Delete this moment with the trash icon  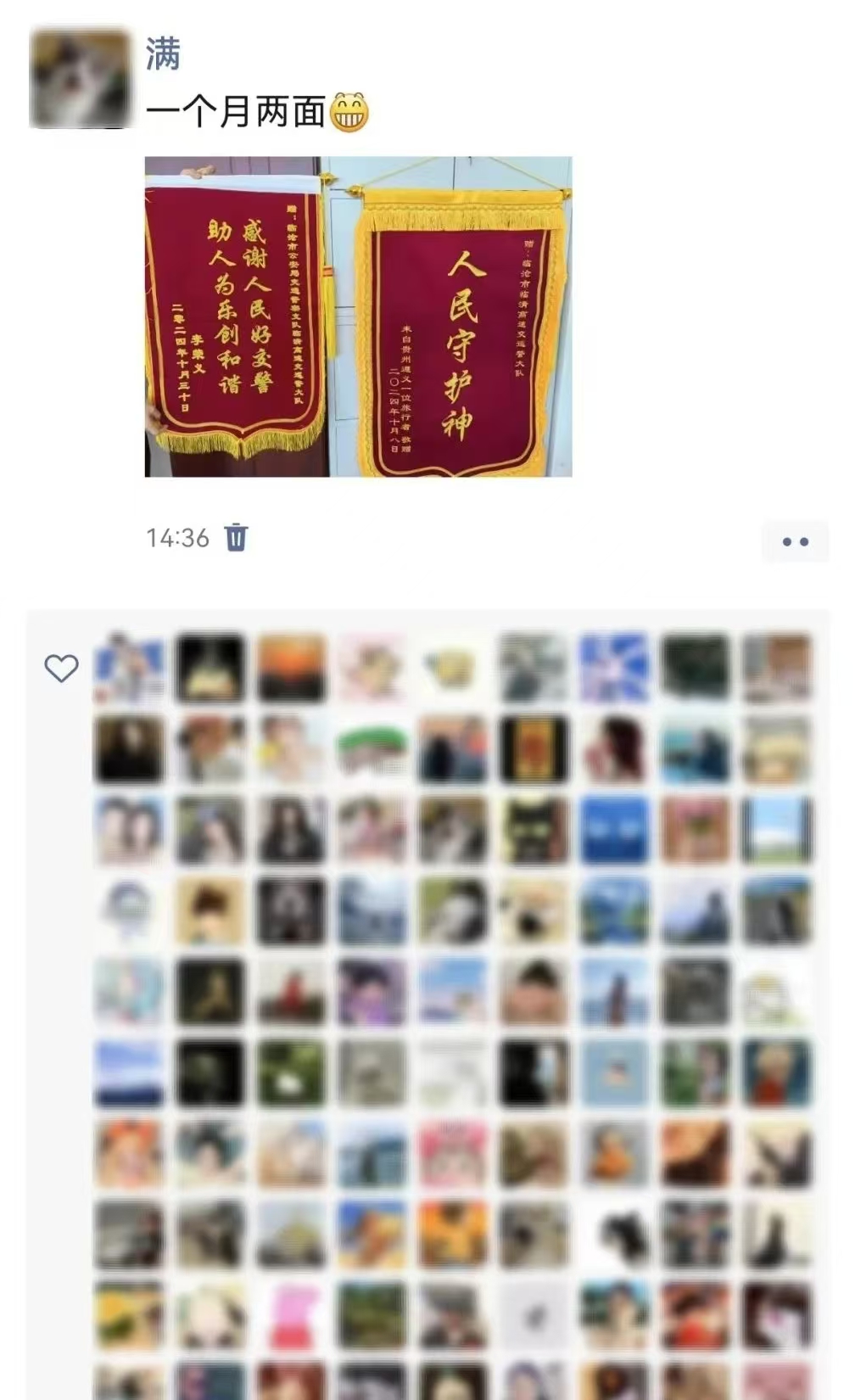[x=236, y=537]
